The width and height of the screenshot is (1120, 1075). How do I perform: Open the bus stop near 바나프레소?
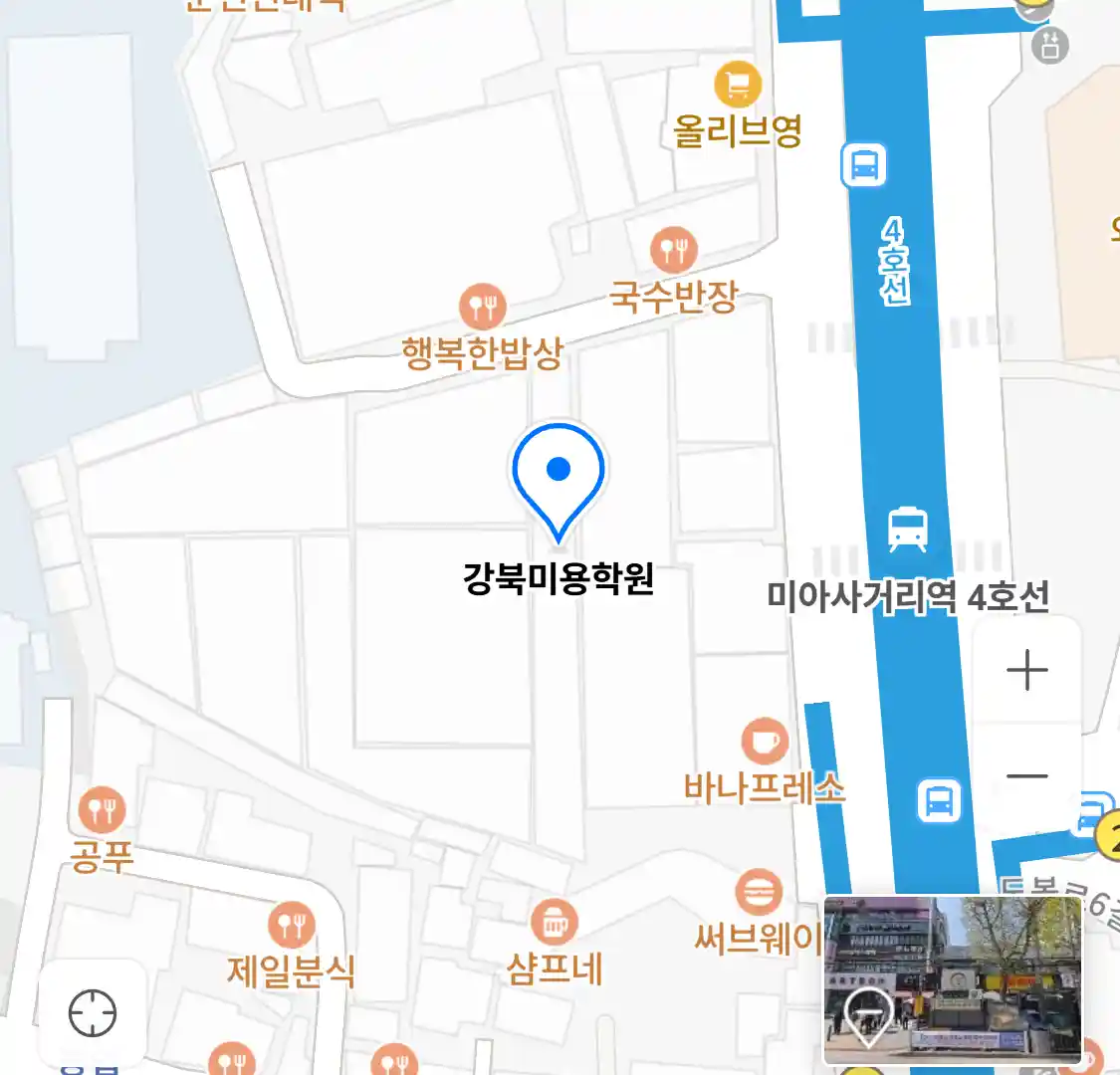click(938, 799)
